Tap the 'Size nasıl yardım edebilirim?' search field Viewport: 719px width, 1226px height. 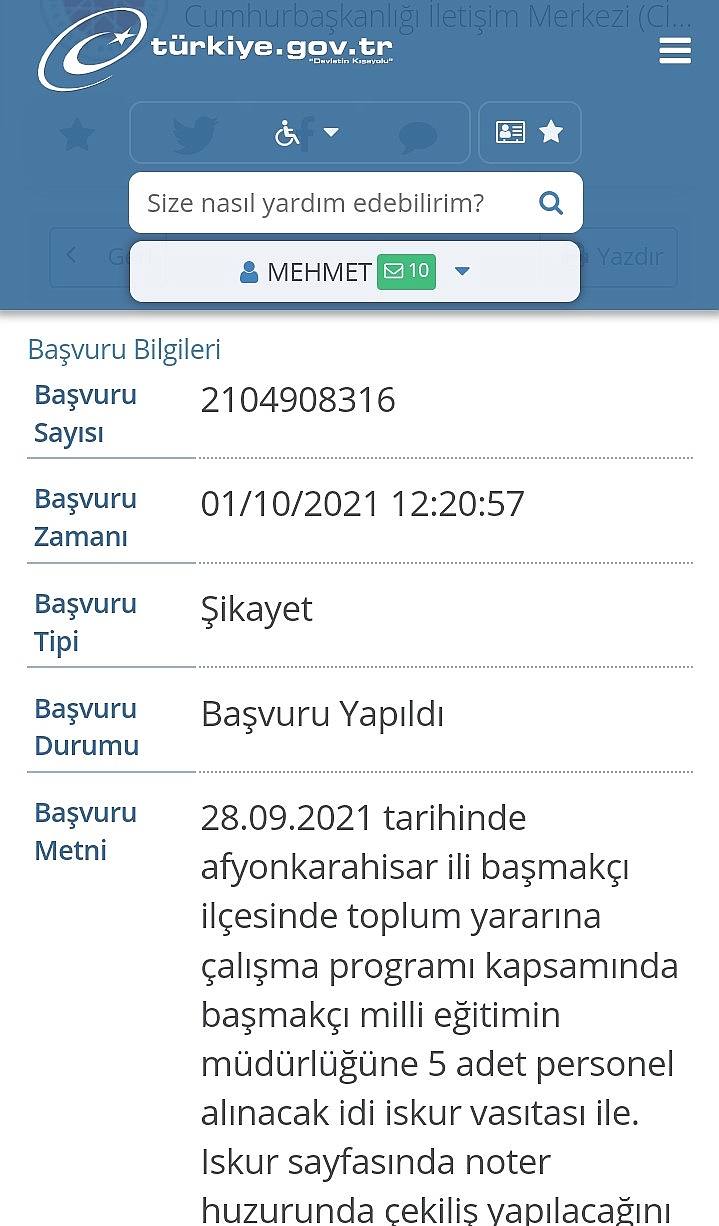[x=330, y=203]
